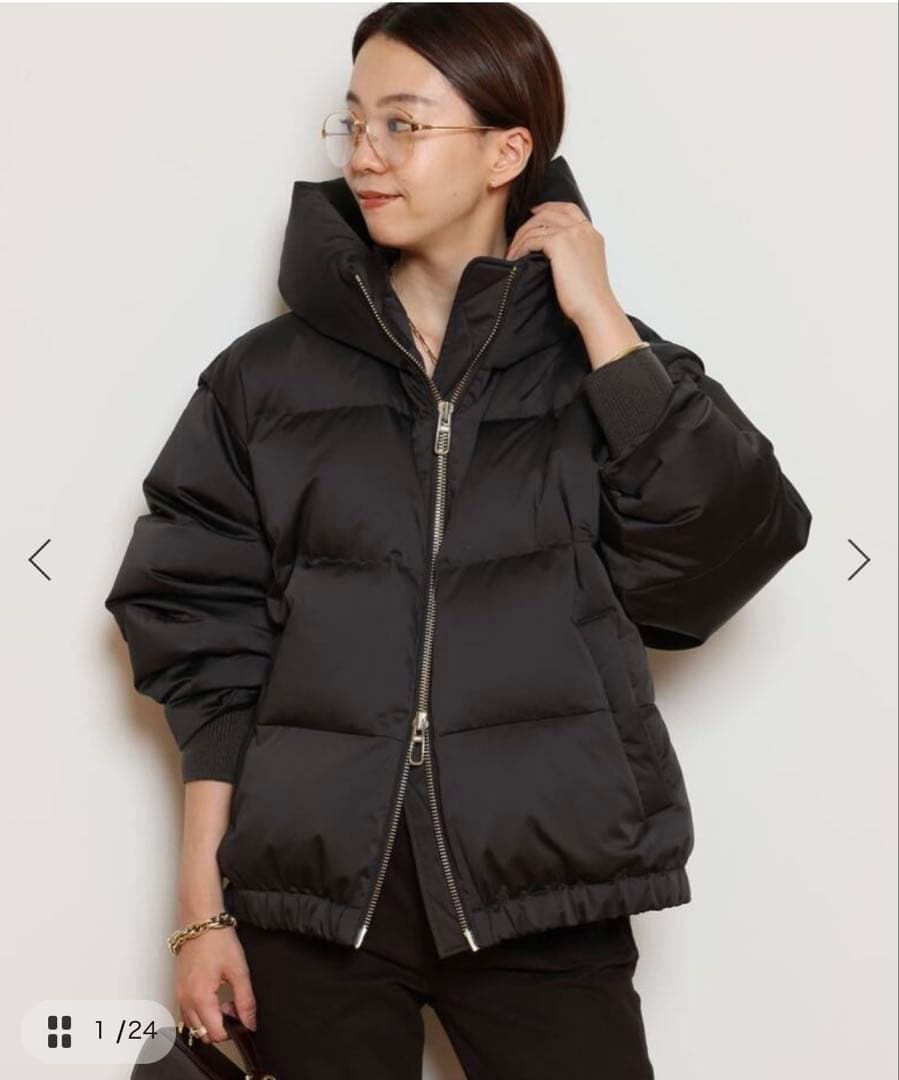Advance to the next product photo
Screen dimensions: 899x1080
858,560
